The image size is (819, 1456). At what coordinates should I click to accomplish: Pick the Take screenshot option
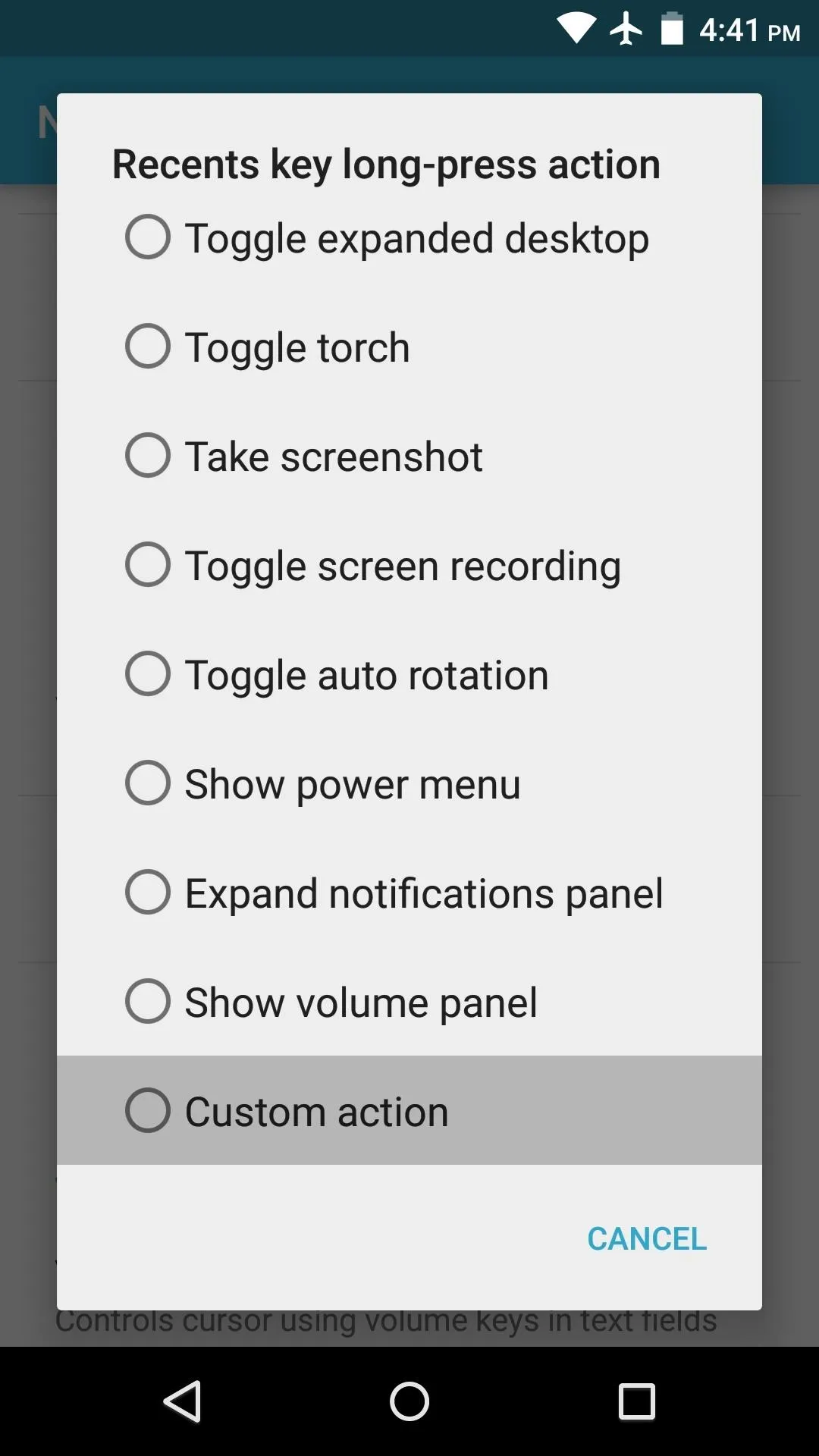coord(409,456)
